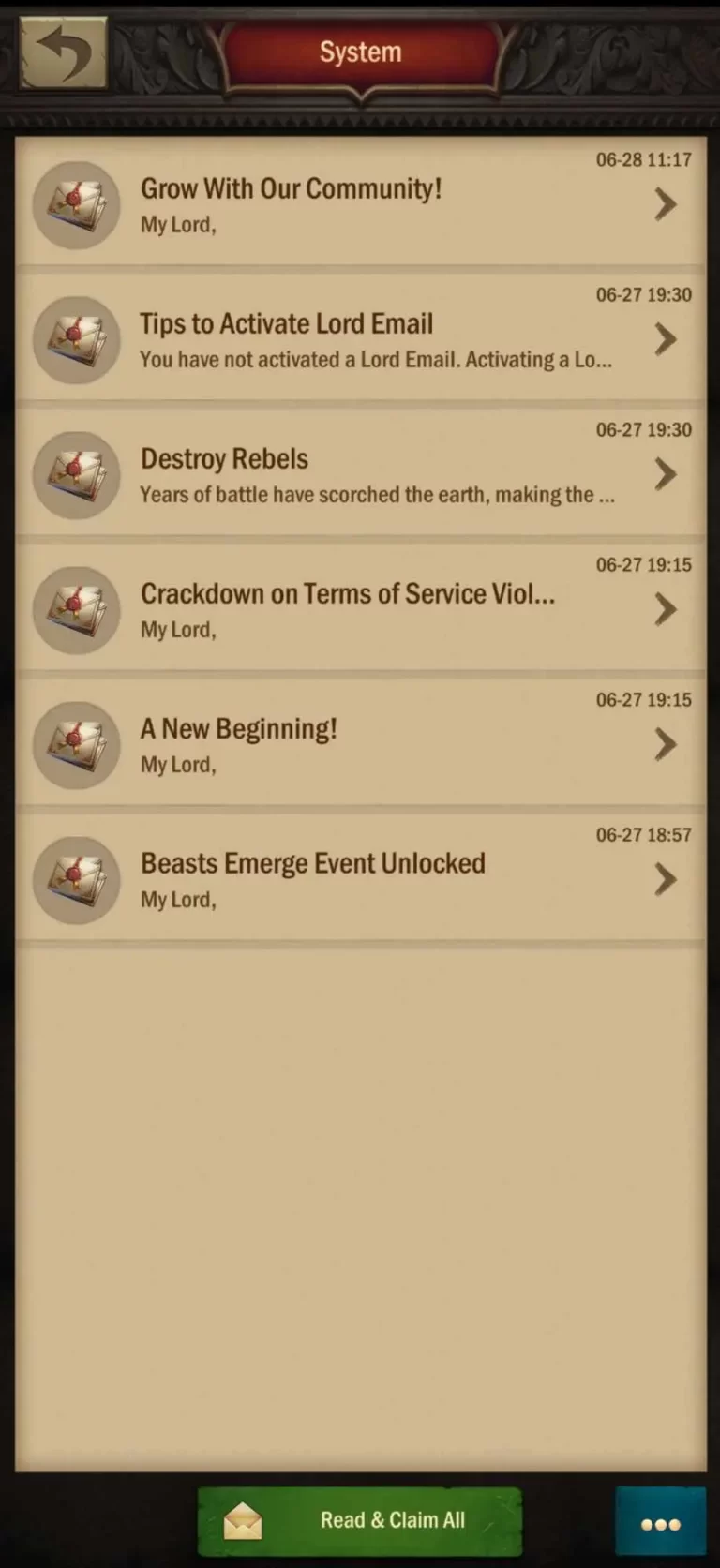View the A New Beginning message
This screenshot has width=720, height=1568.
click(360, 743)
